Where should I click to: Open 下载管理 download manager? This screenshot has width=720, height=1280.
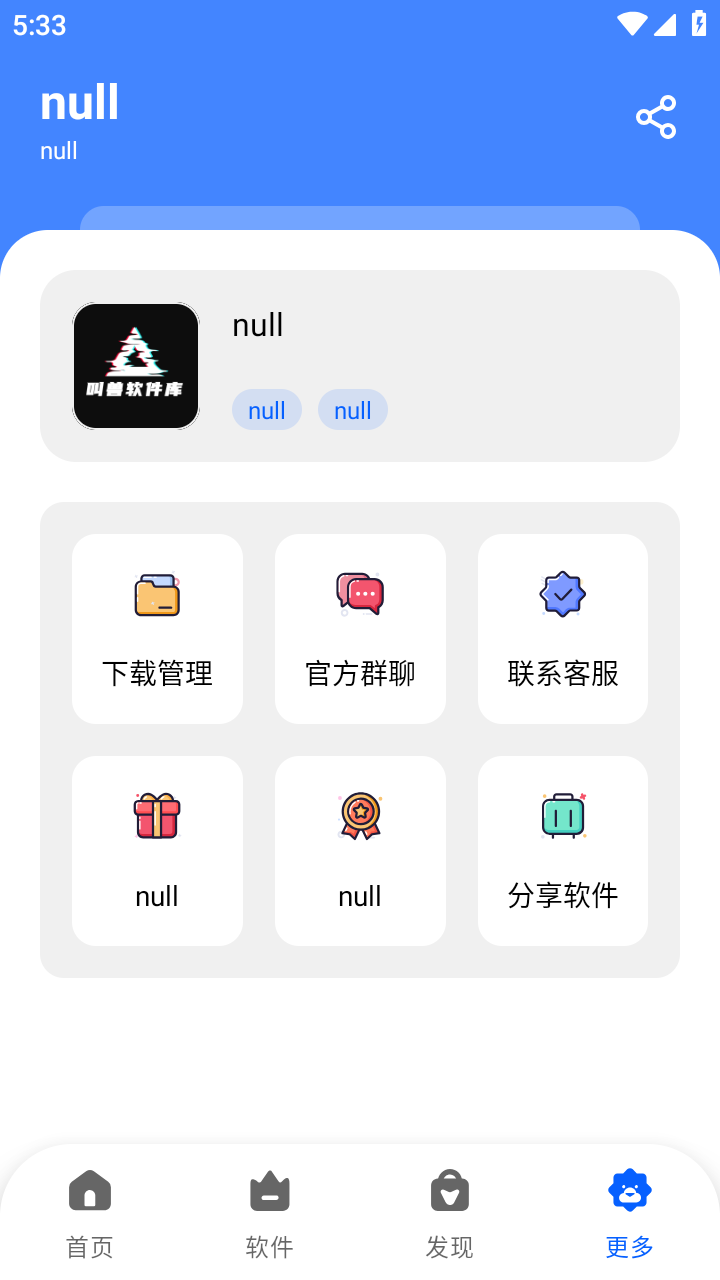(x=157, y=628)
